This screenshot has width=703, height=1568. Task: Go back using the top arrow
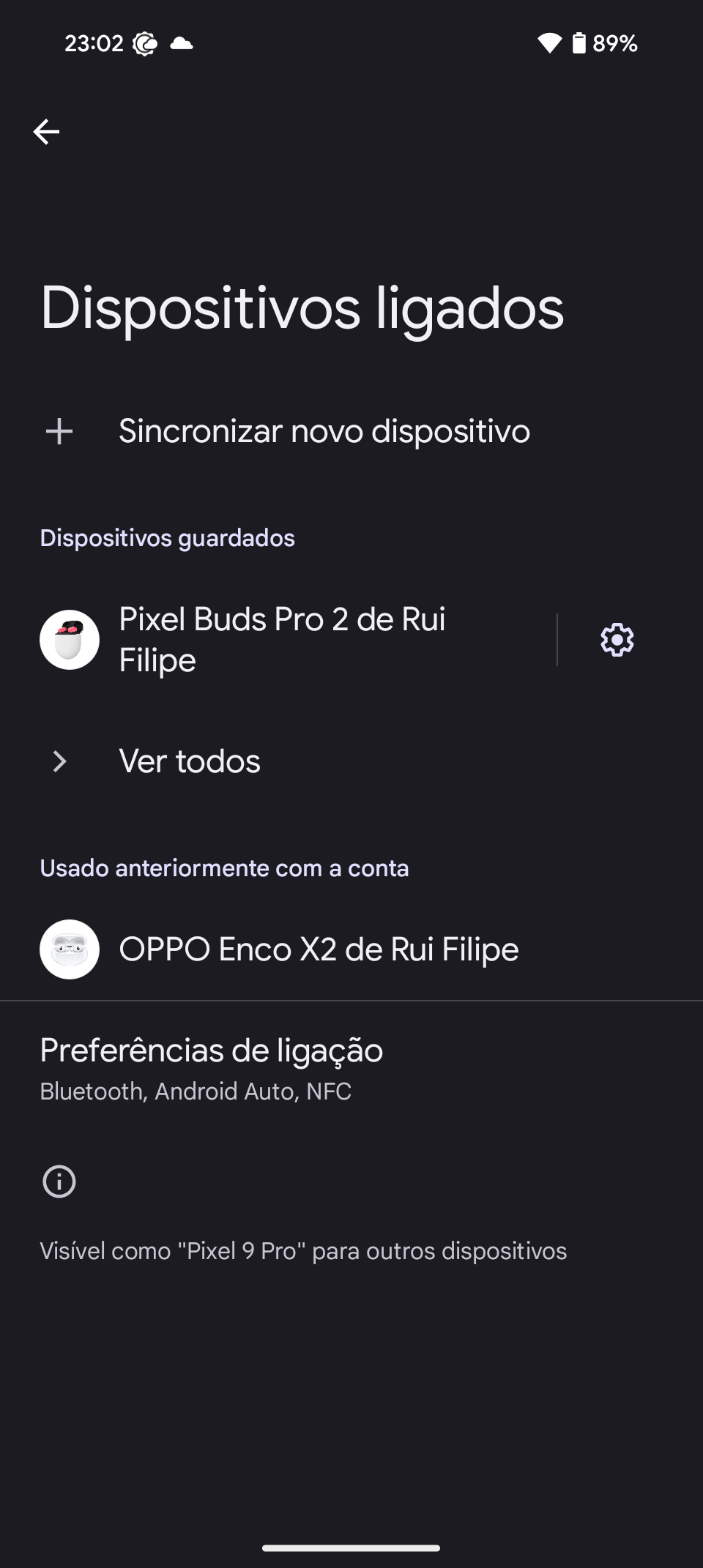coord(46,132)
